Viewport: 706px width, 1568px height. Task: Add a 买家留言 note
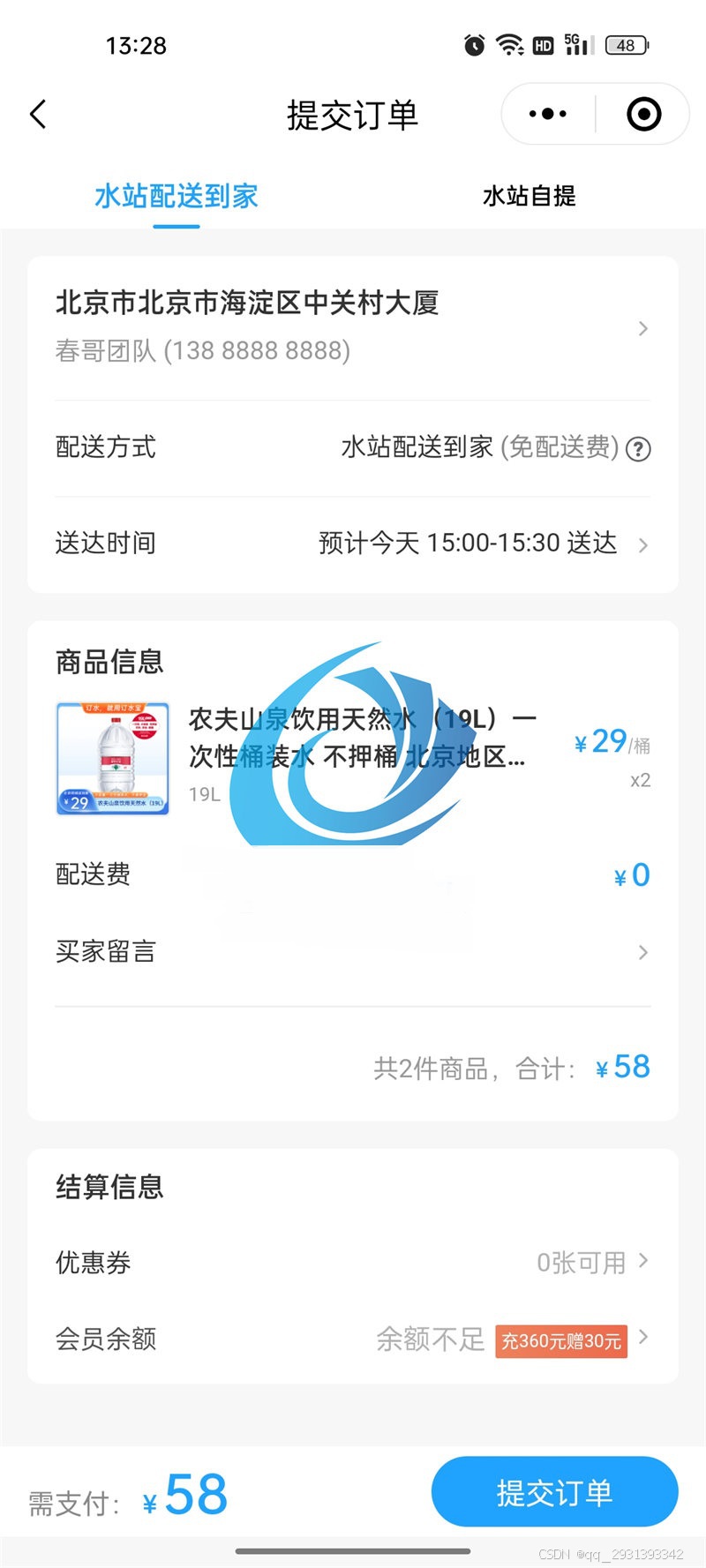coord(353,952)
